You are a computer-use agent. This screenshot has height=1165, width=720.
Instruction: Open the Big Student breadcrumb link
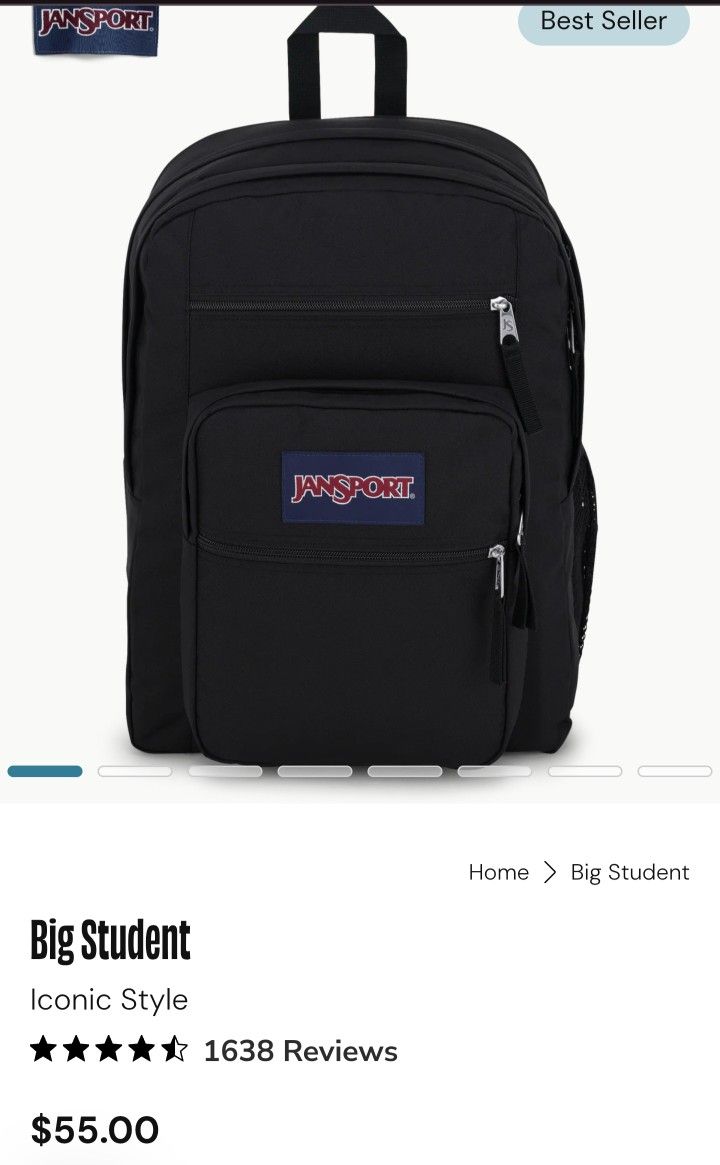(x=630, y=872)
